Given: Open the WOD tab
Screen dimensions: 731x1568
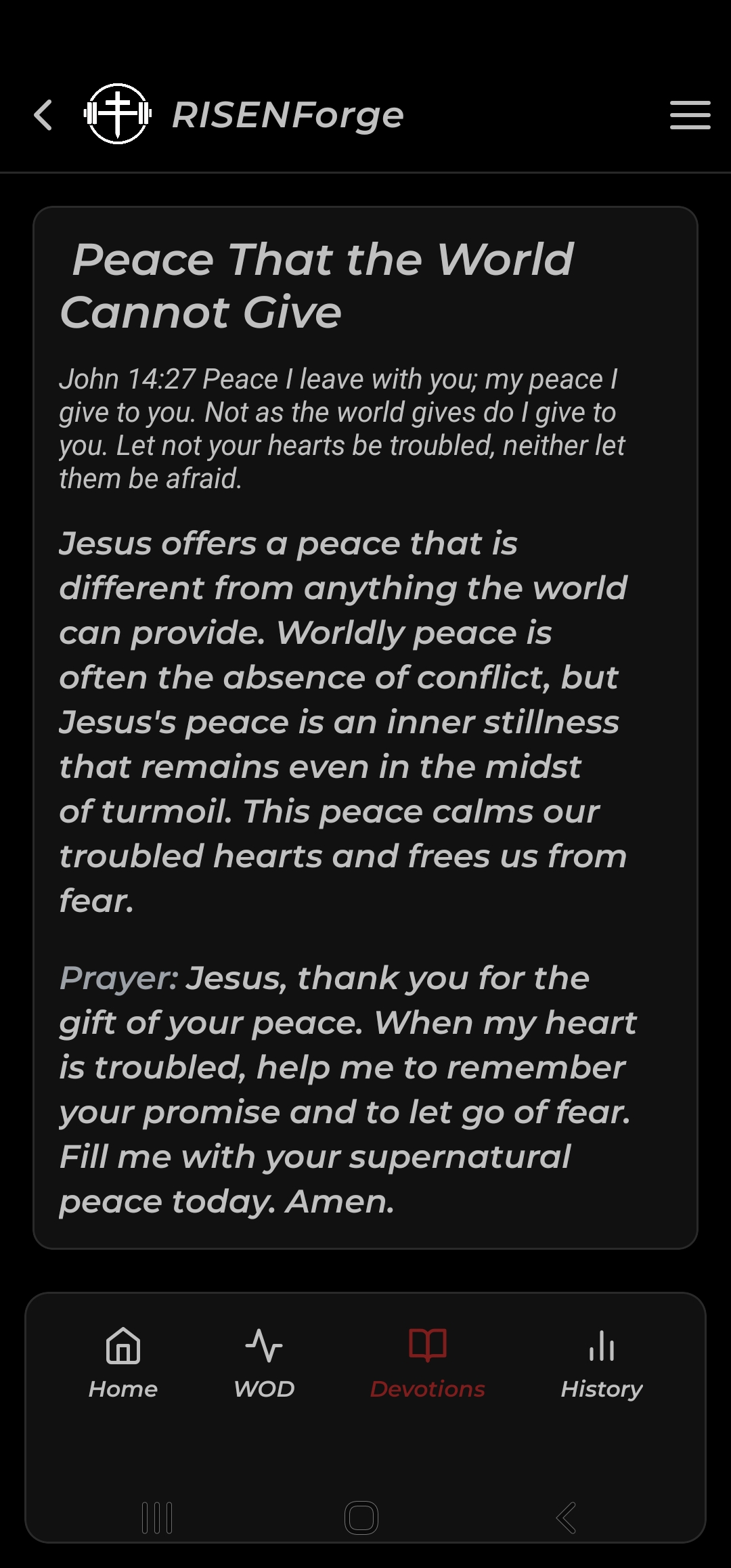Looking at the screenshot, I should click(264, 1362).
